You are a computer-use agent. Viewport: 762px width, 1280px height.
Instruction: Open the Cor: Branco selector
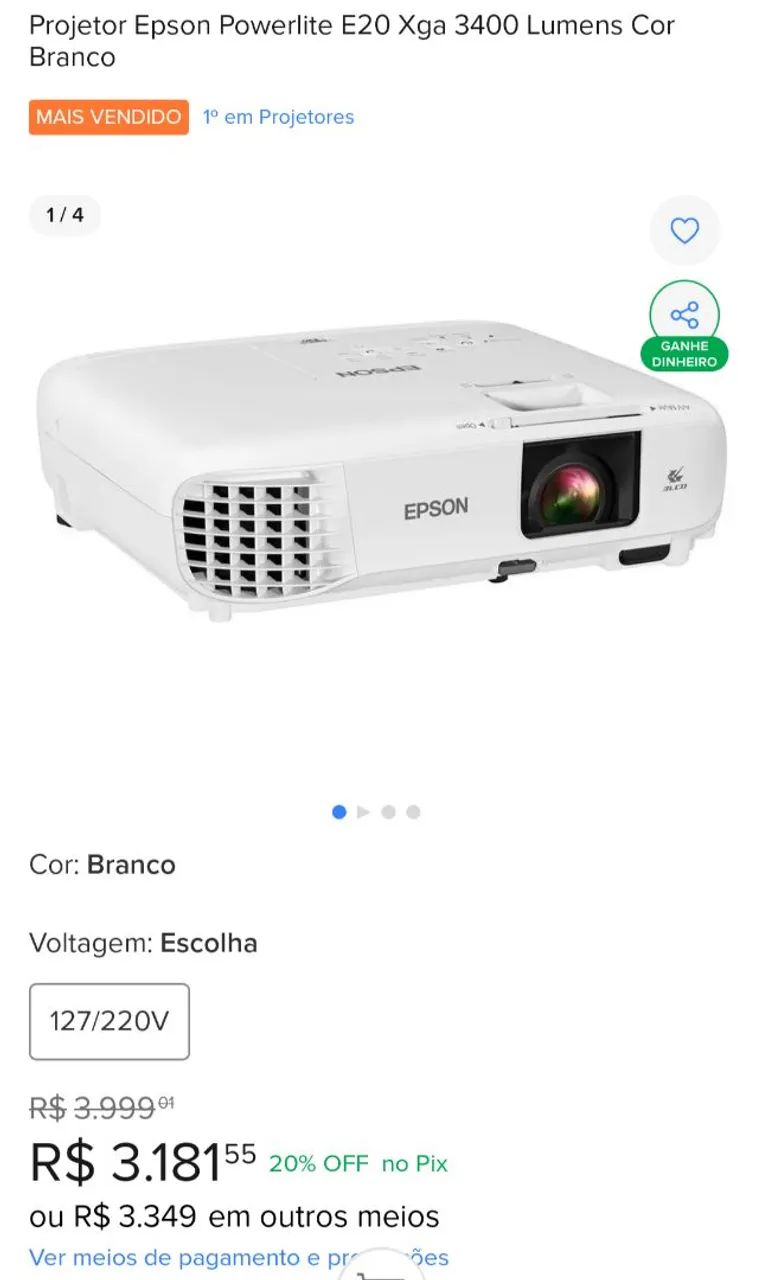click(102, 865)
